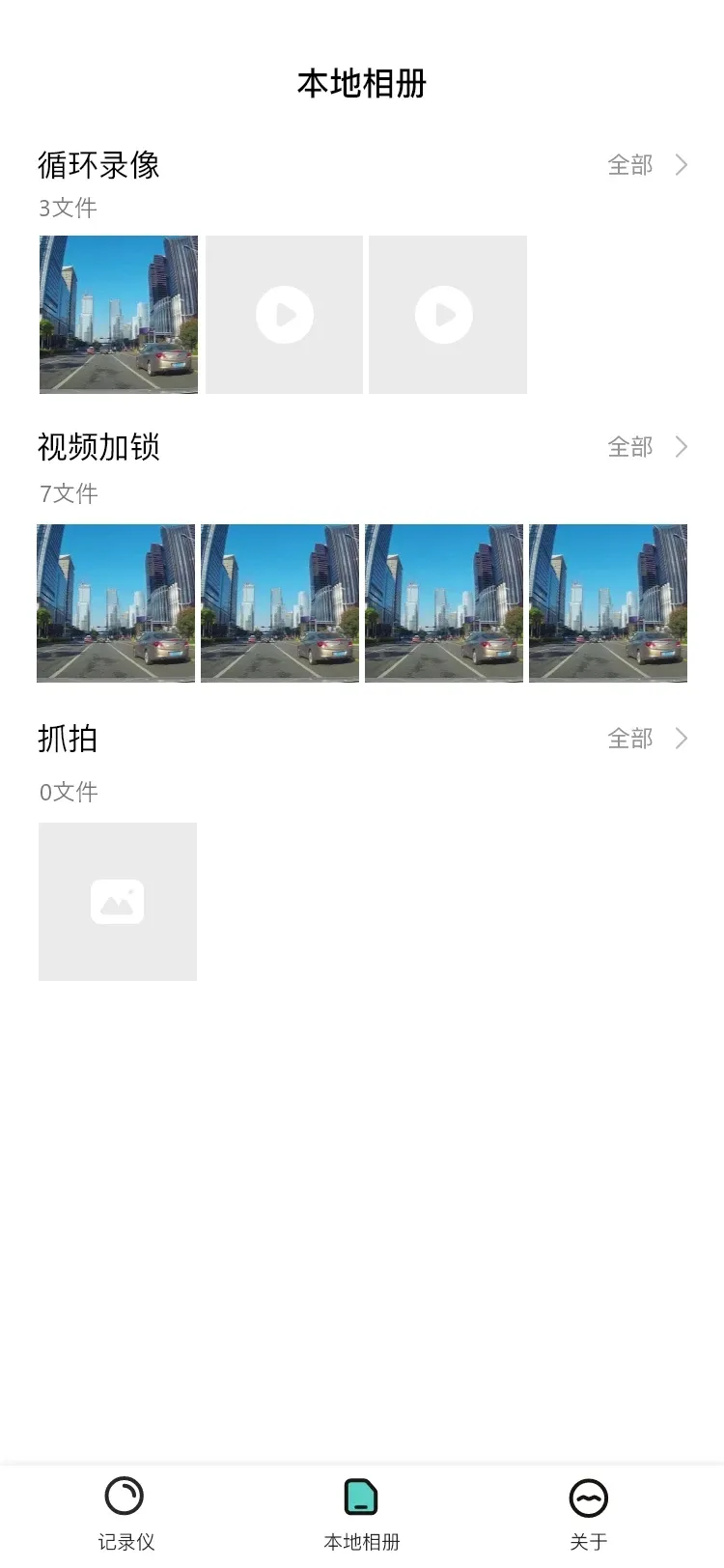The image size is (724, 1568).
Task: Open 全部 next to 抓拍
Action: coord(629,738)
